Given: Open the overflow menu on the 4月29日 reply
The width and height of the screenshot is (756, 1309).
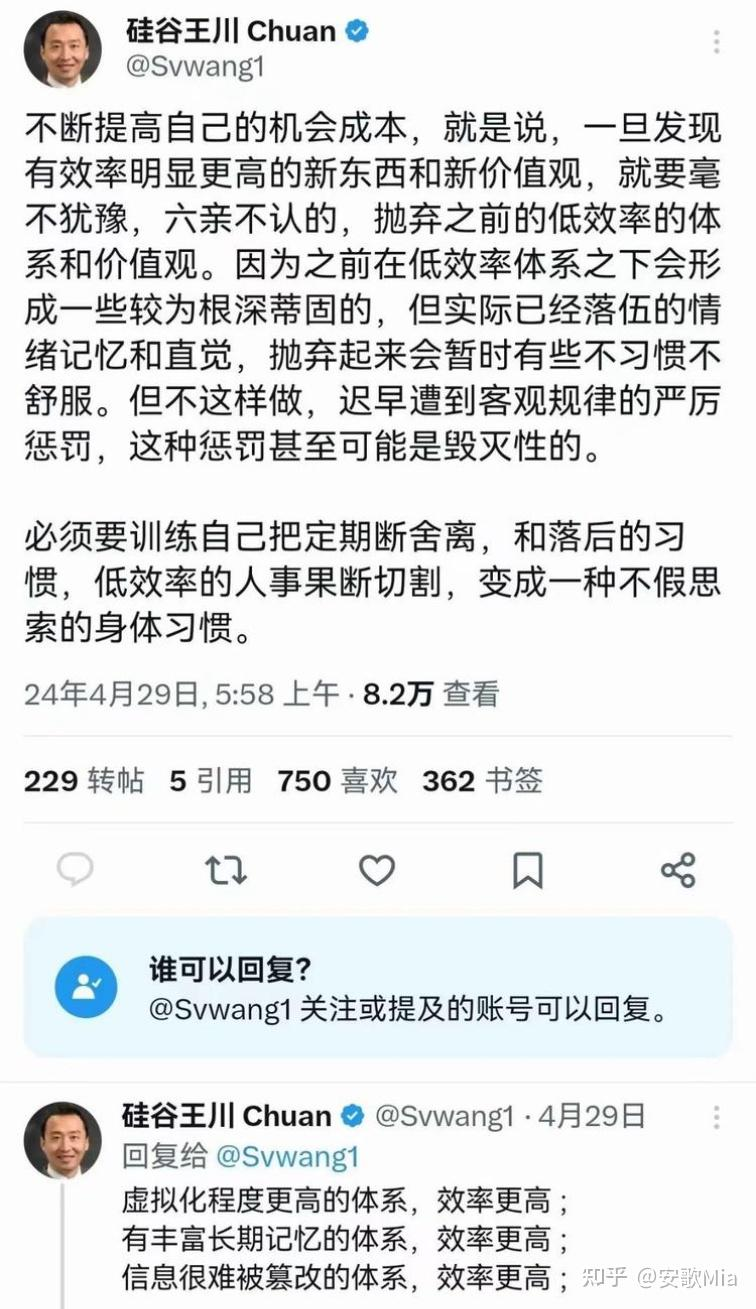Looking at the screenshot, I should pos(716,1117).
